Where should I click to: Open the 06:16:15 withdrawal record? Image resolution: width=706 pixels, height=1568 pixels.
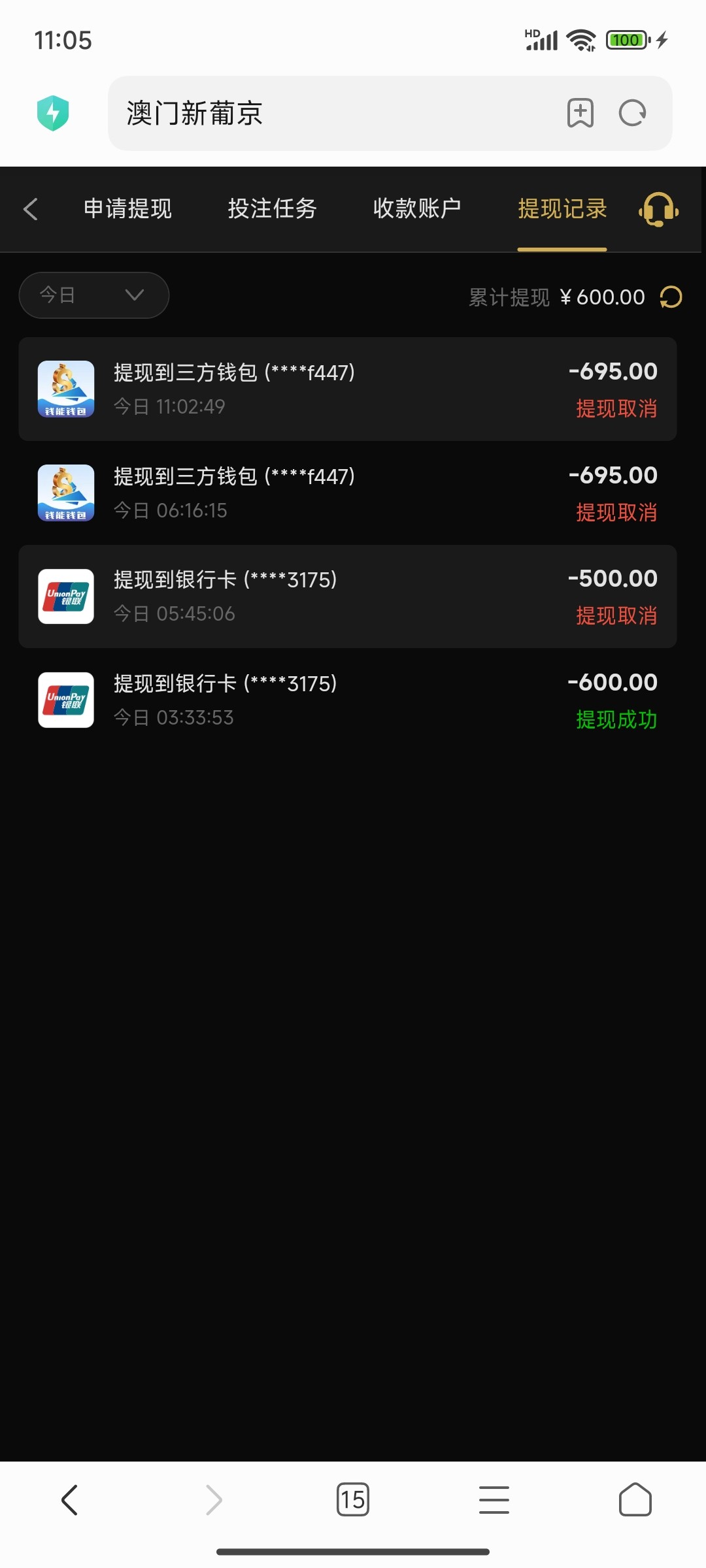(x=347, y=493)
